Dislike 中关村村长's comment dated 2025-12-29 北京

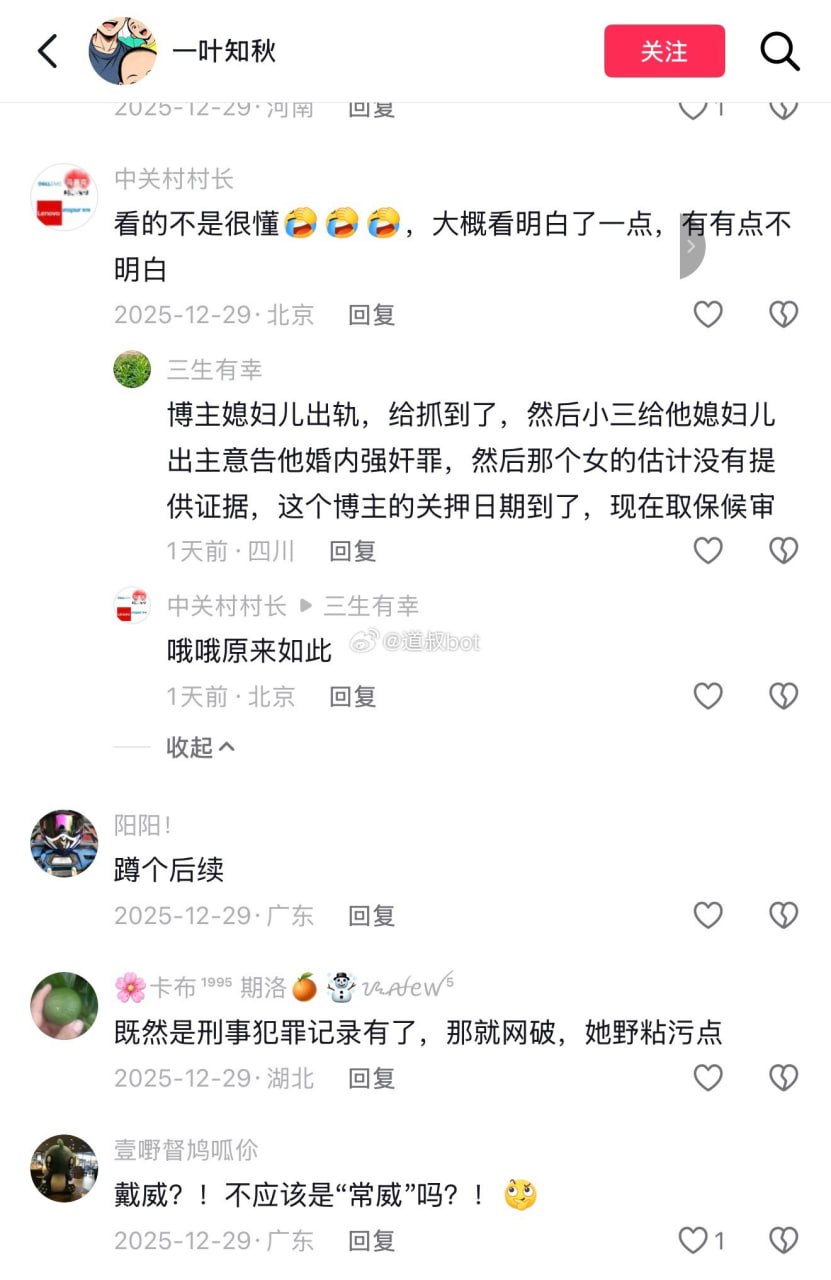point(783,315)
